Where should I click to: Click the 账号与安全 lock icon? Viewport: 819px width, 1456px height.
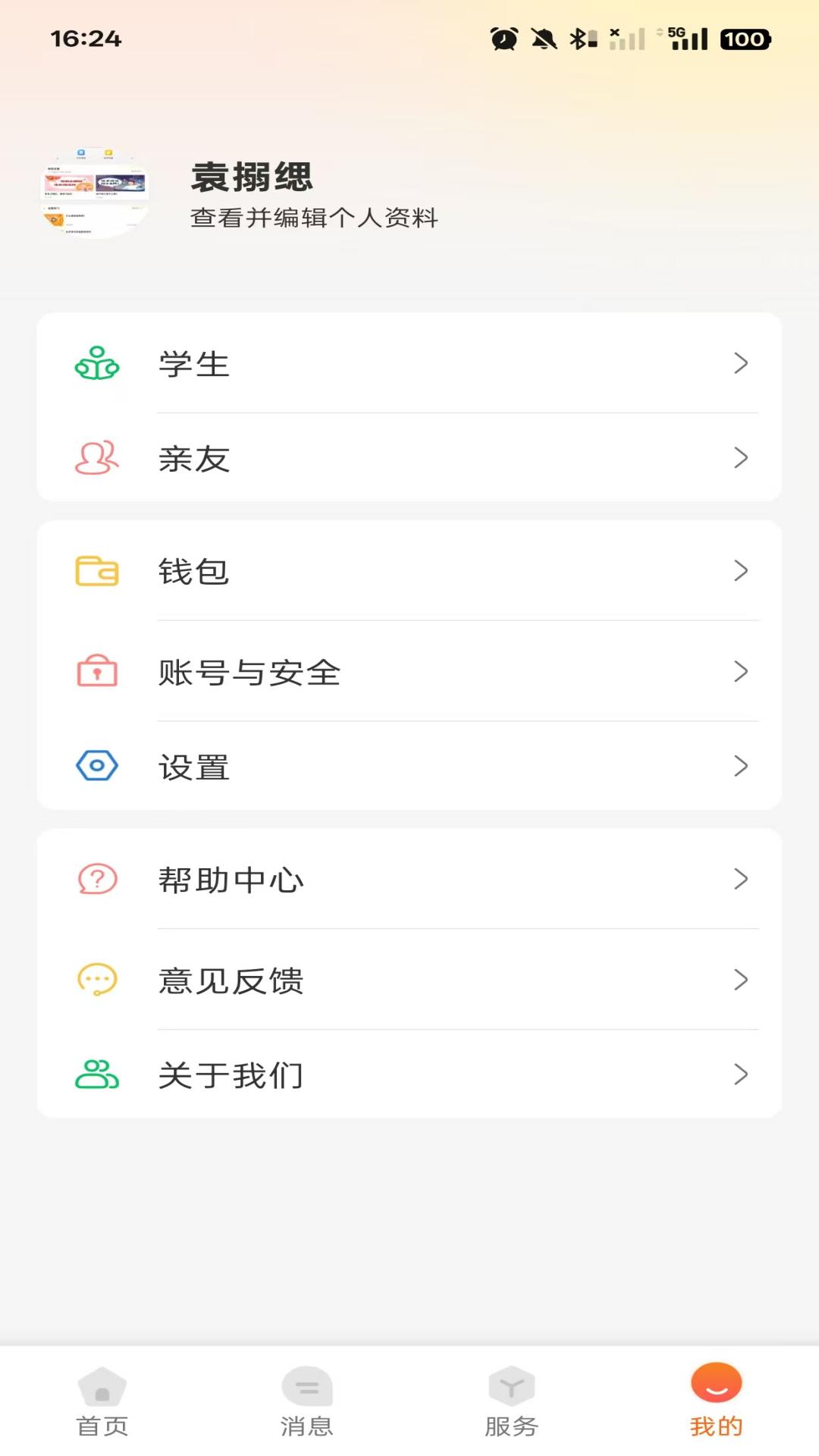pos(96,671)
